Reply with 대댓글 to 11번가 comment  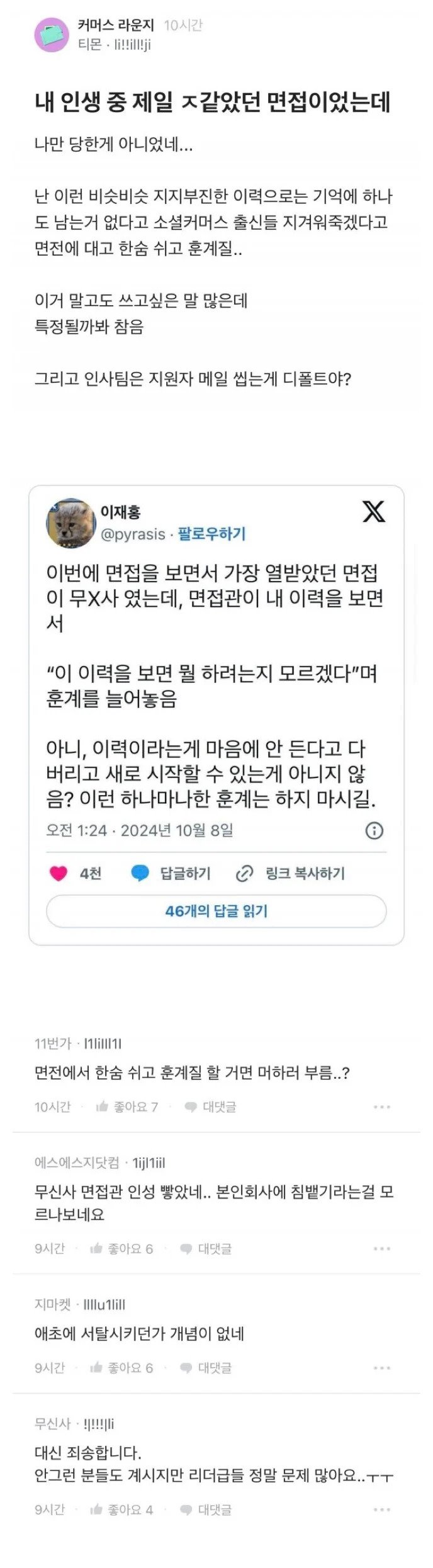[211, 1107]
